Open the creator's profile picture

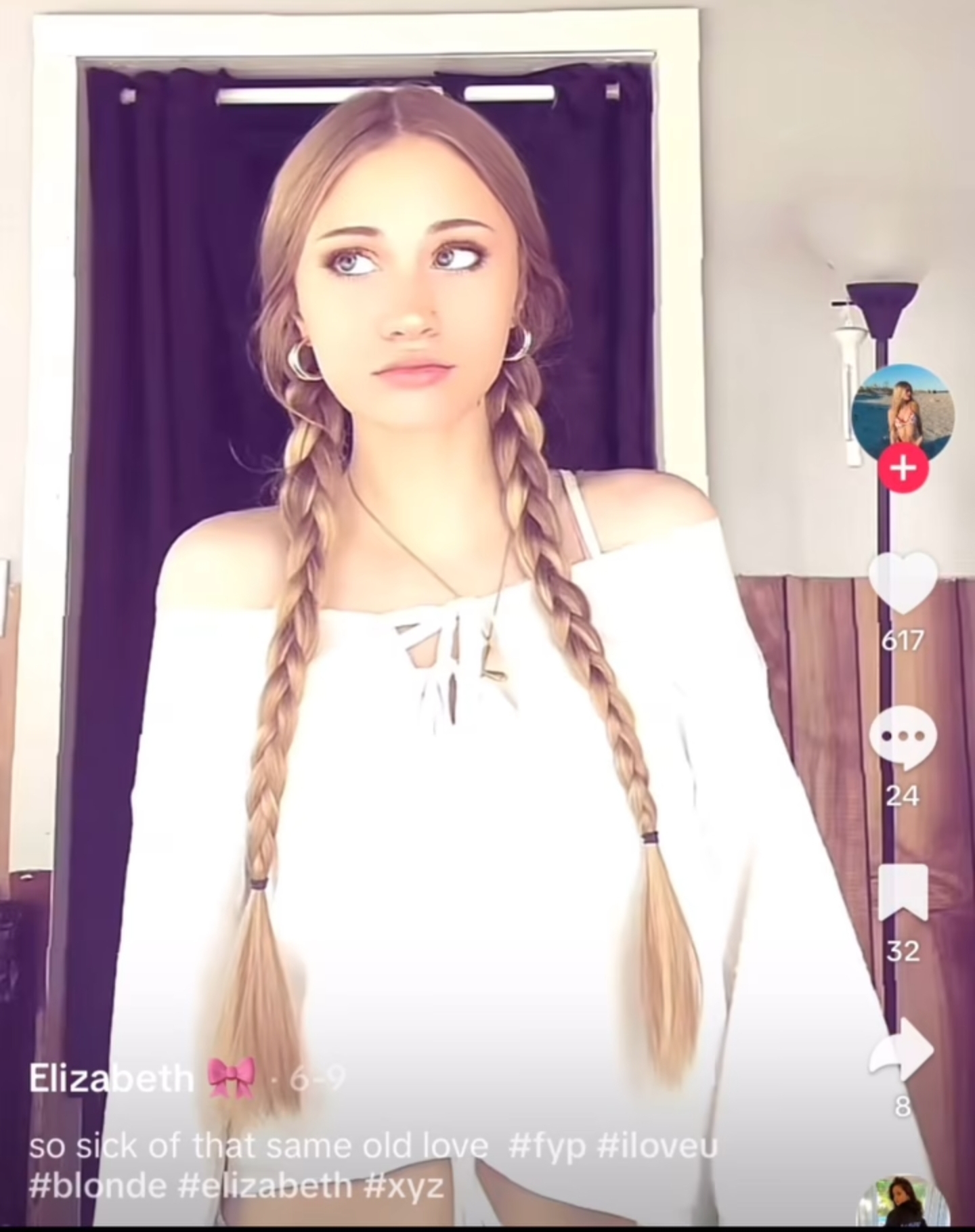(903, 412)
